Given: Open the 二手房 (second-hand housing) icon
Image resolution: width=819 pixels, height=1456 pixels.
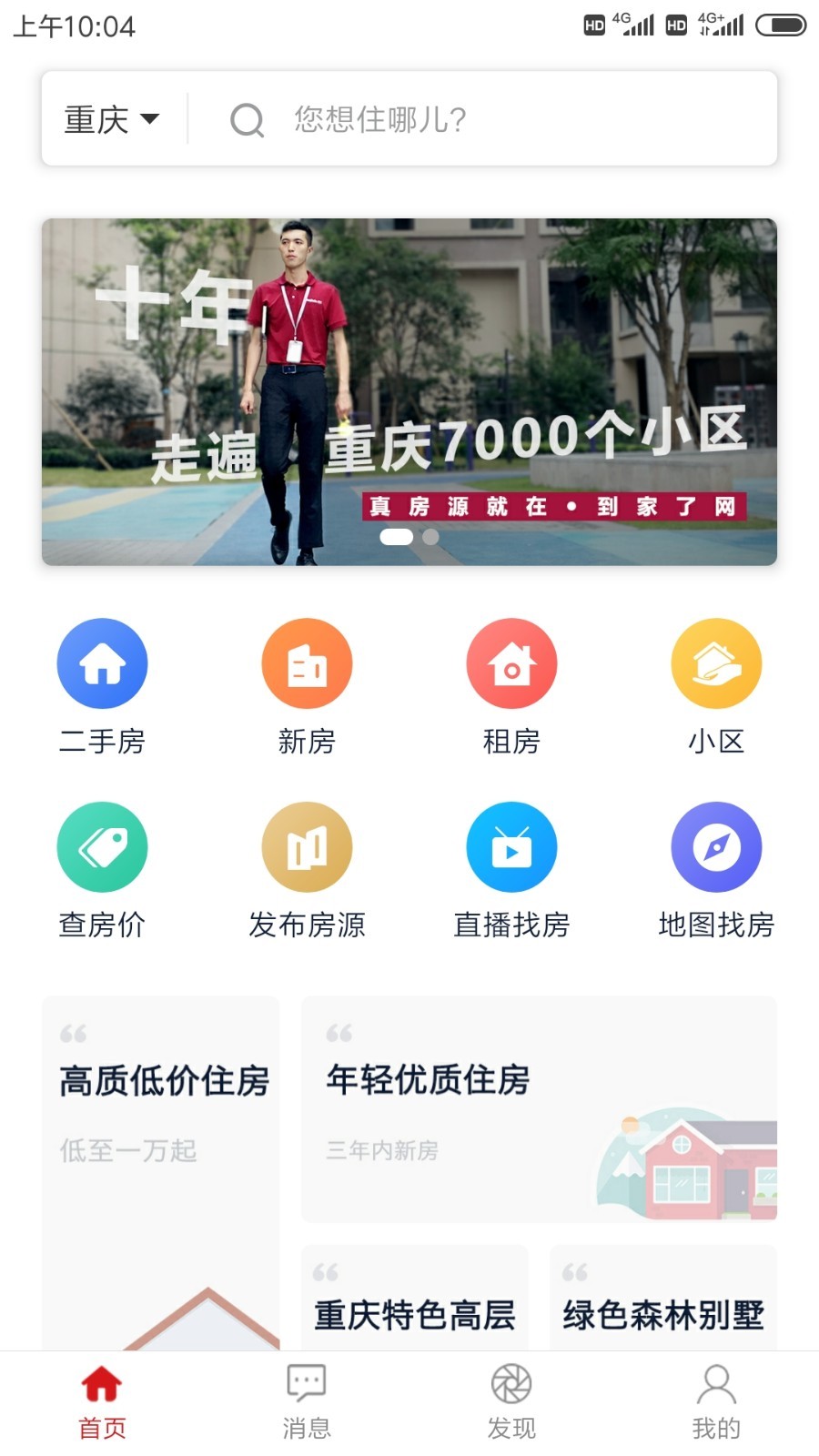Looking at the screenshot, I should tap(102, 662).
